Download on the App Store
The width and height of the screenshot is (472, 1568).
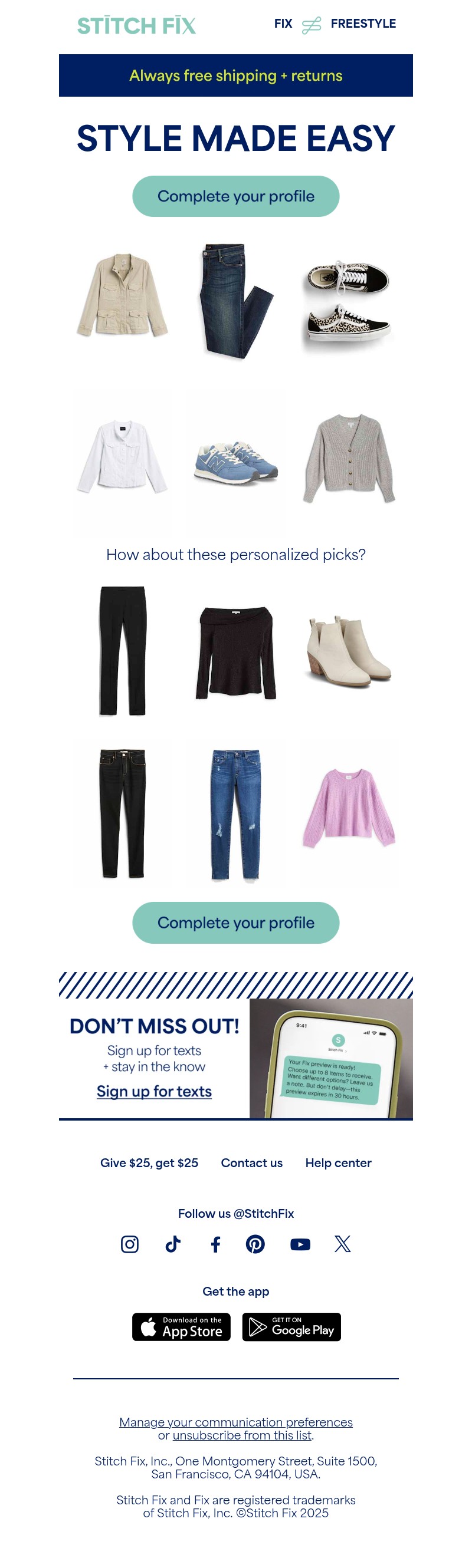182,1327
